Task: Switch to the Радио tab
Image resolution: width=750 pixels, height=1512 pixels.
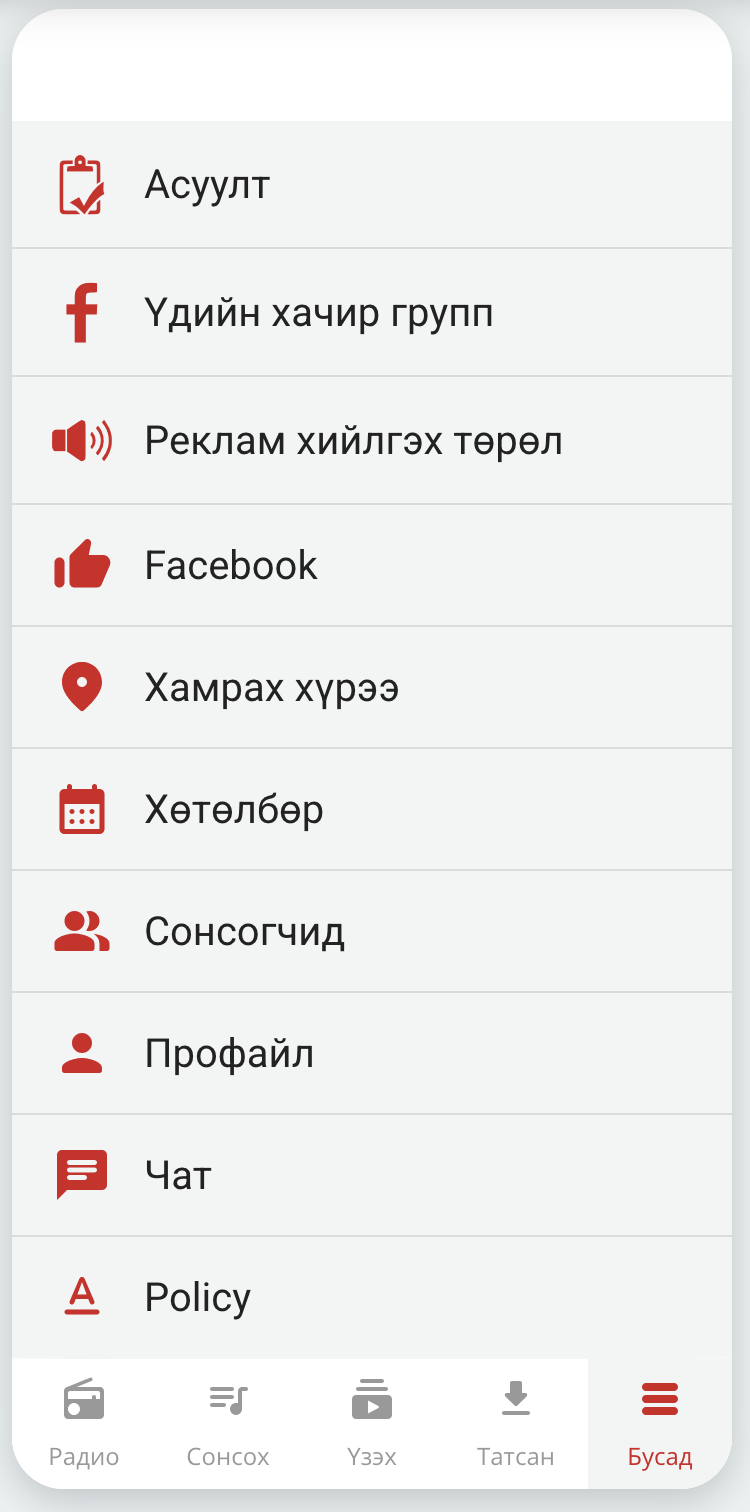Action: click(84, 1424)
